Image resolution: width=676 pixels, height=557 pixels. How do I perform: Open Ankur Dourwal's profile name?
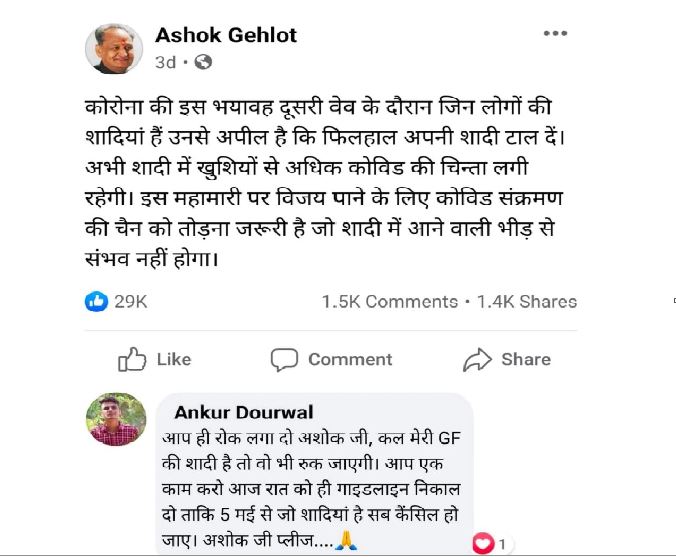(243, 412)
